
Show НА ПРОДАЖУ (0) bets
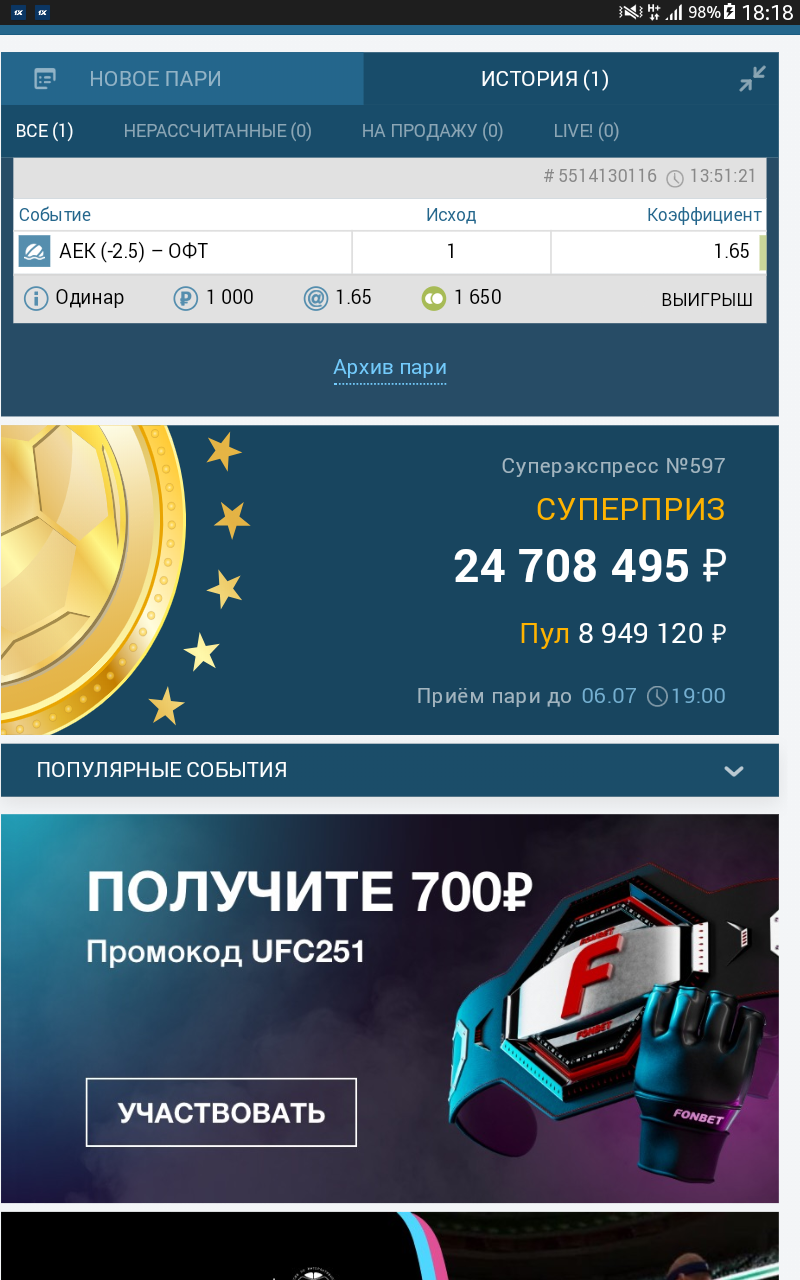click(432, 131)
